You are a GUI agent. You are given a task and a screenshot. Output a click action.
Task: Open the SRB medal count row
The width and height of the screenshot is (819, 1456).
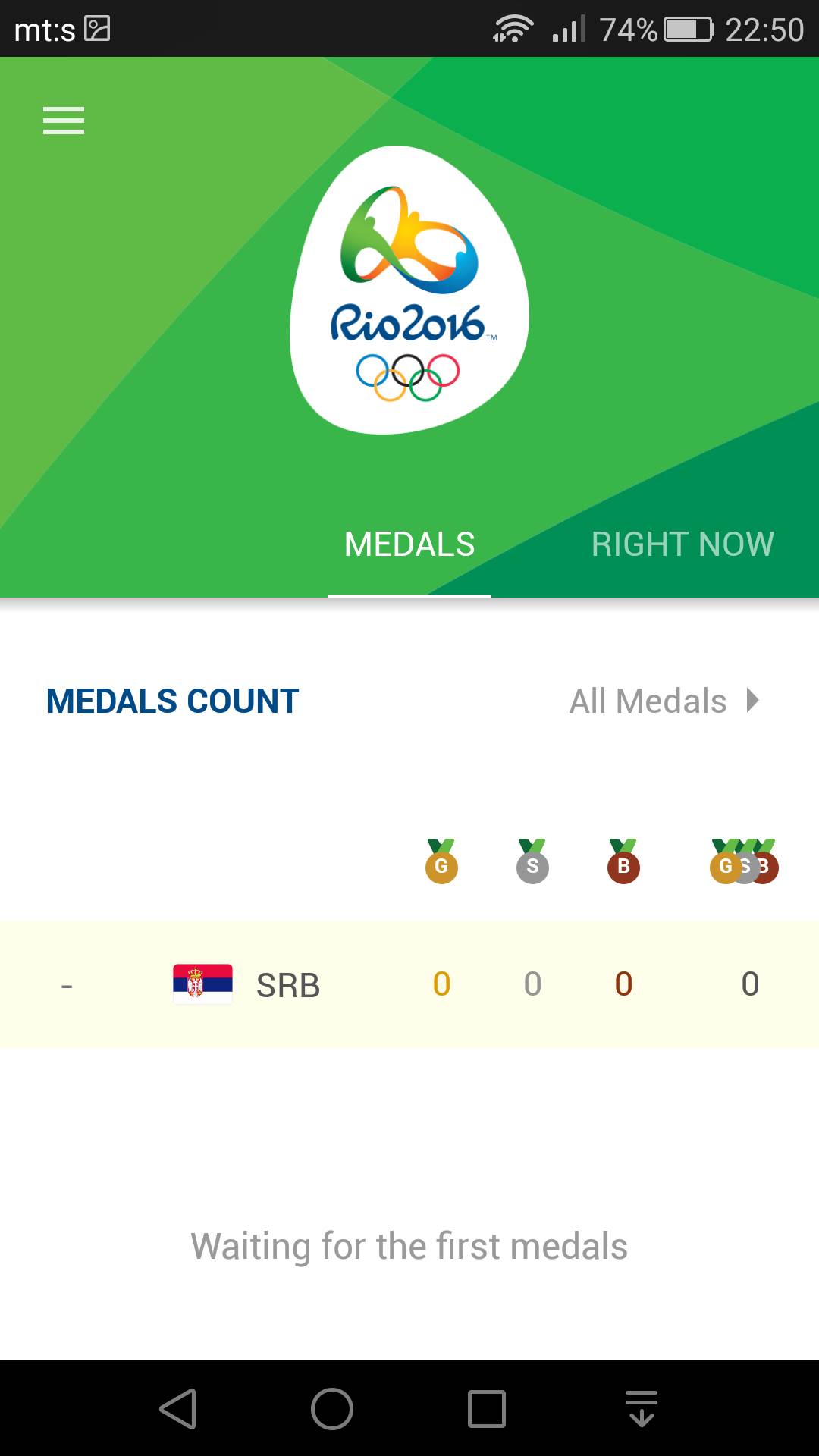point(409,984)
